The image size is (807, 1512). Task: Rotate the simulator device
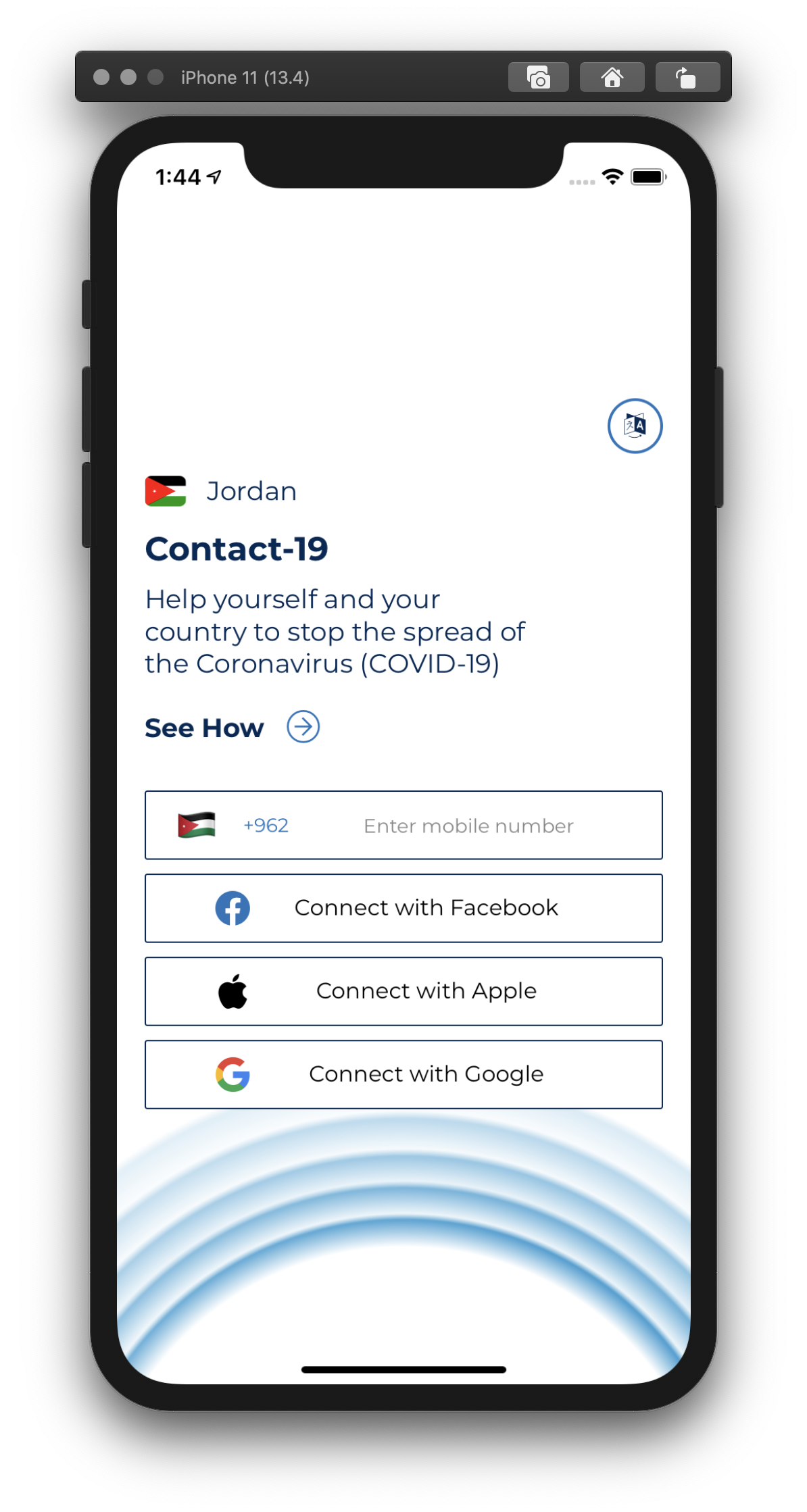click(x=687, y=78)
